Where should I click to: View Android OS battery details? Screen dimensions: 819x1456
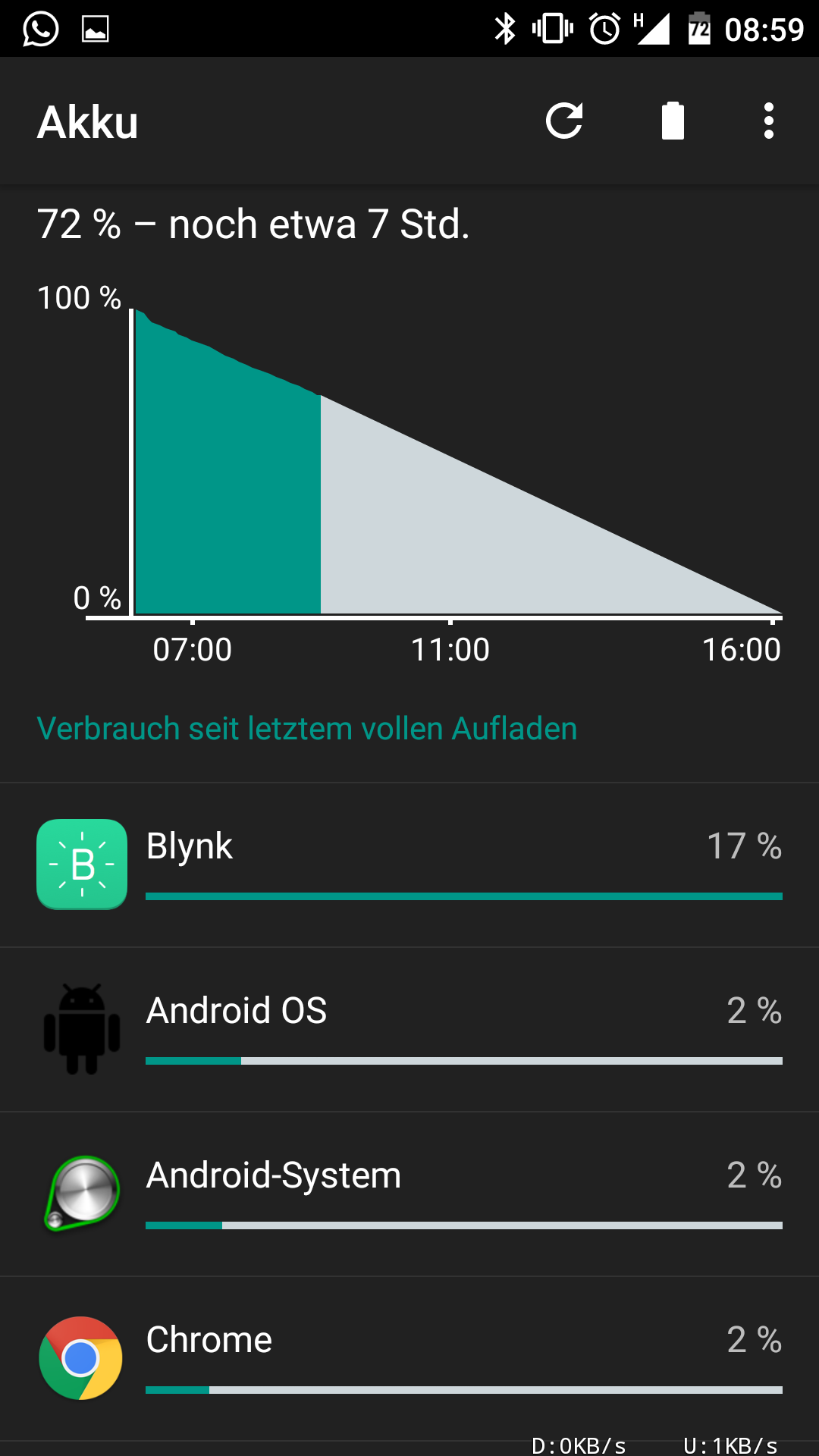click(x=409, y=1030)
